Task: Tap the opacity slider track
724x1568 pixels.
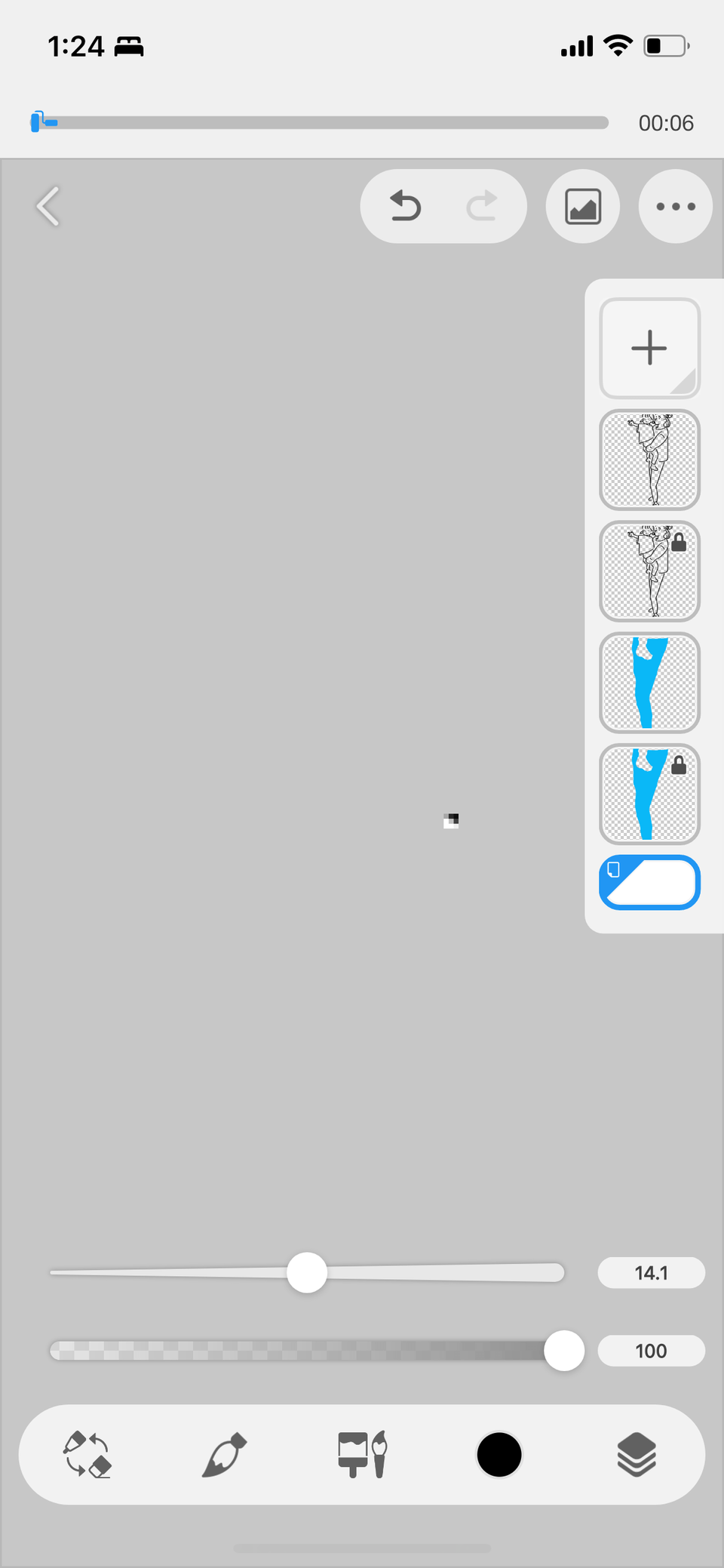Action: (307, 1351)
